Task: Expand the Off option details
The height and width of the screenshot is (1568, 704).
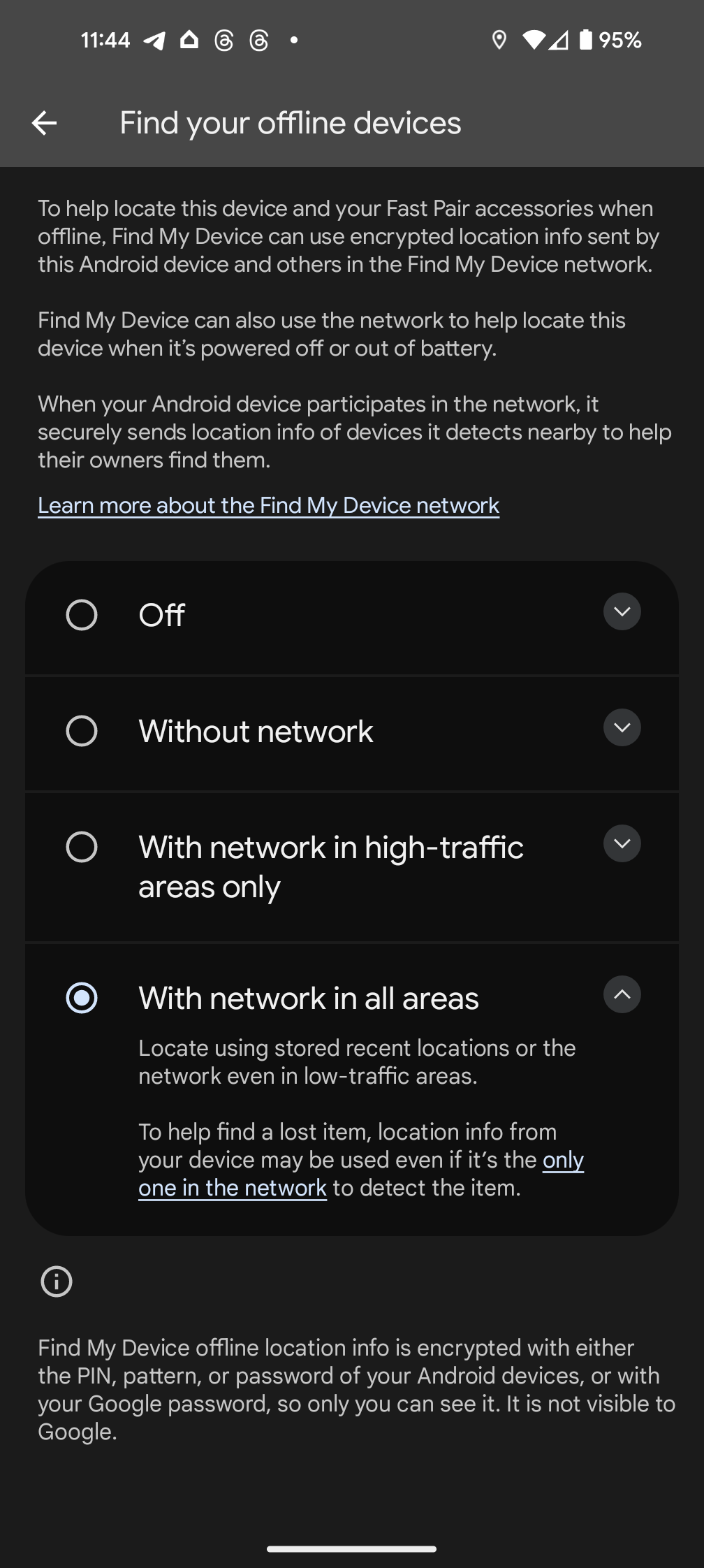Action: coord(622,611)
